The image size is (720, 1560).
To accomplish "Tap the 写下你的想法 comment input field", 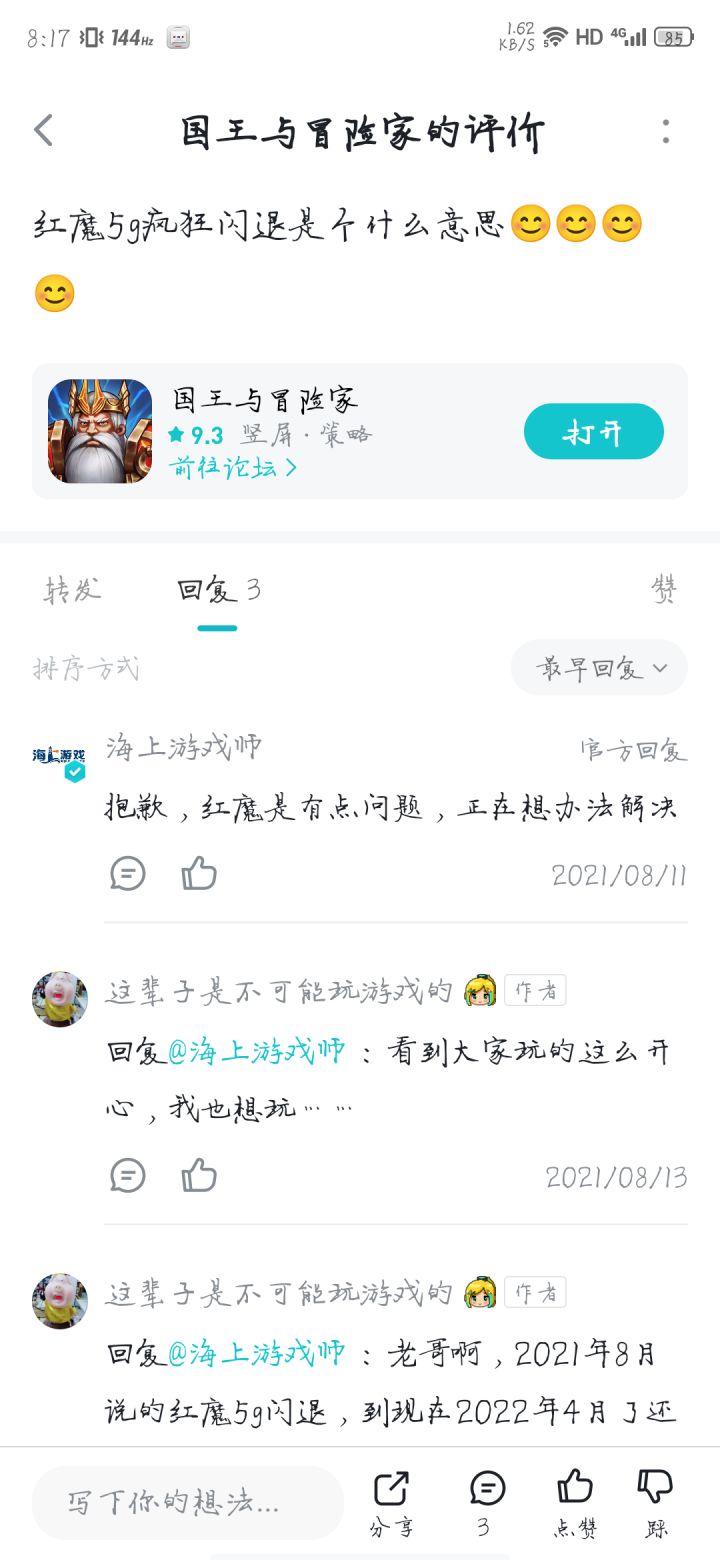I will tap(188, 1502).
